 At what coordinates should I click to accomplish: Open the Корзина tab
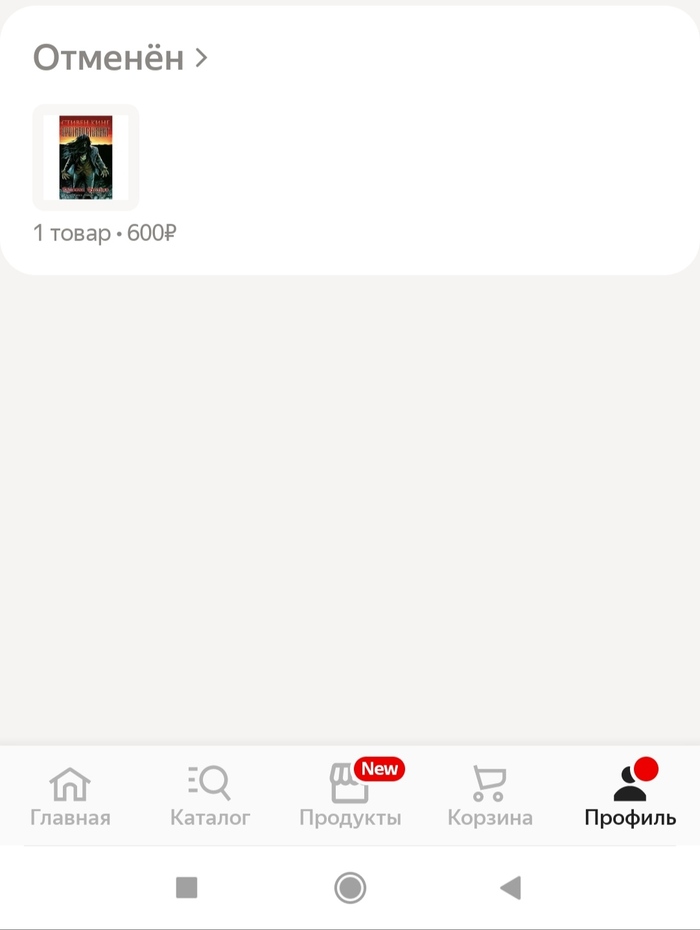click(x=490, y=796)
